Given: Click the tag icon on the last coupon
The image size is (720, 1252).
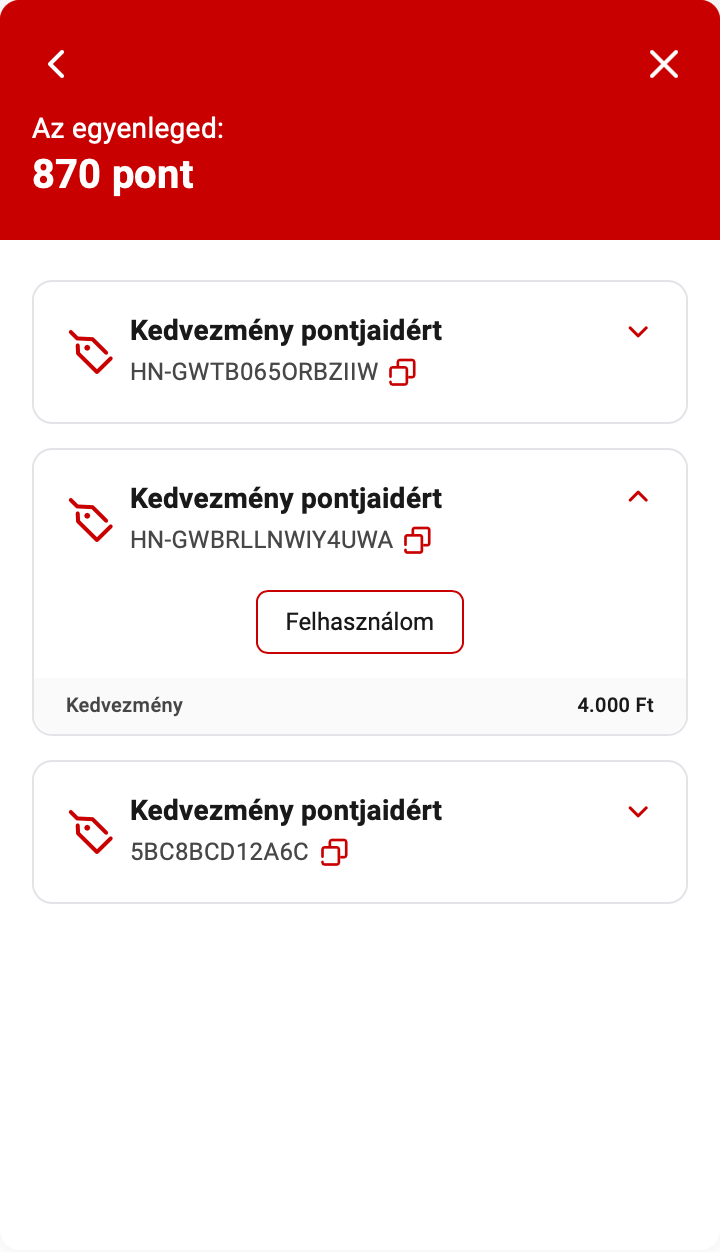Looking at the screenshot, I should 92,832.
